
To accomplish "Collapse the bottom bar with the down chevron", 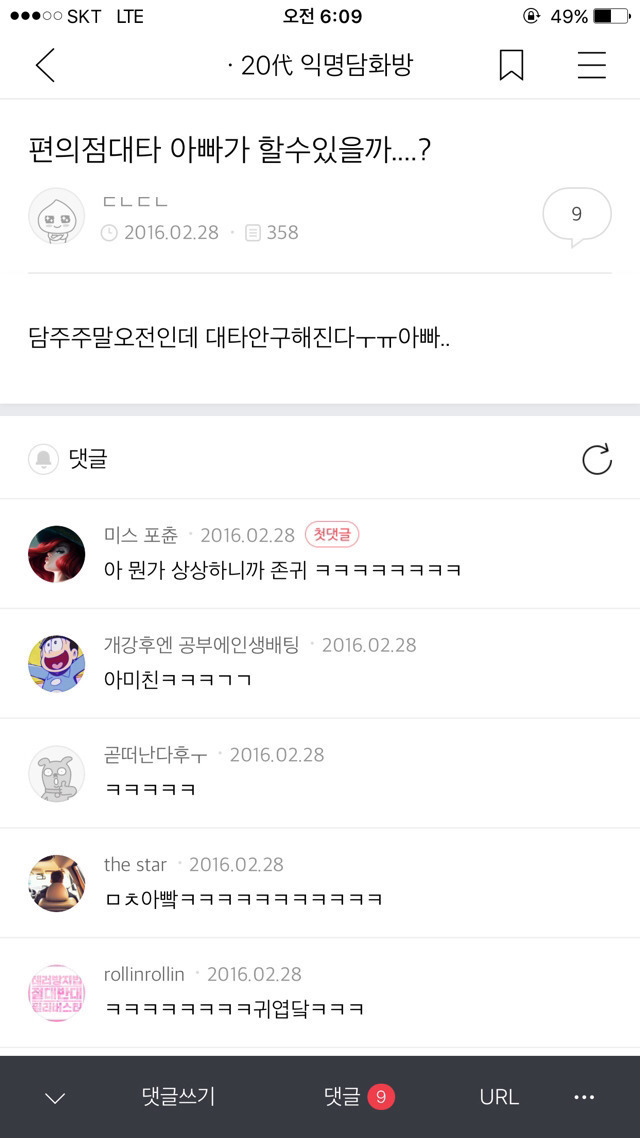I will (x=55, y=1097).
